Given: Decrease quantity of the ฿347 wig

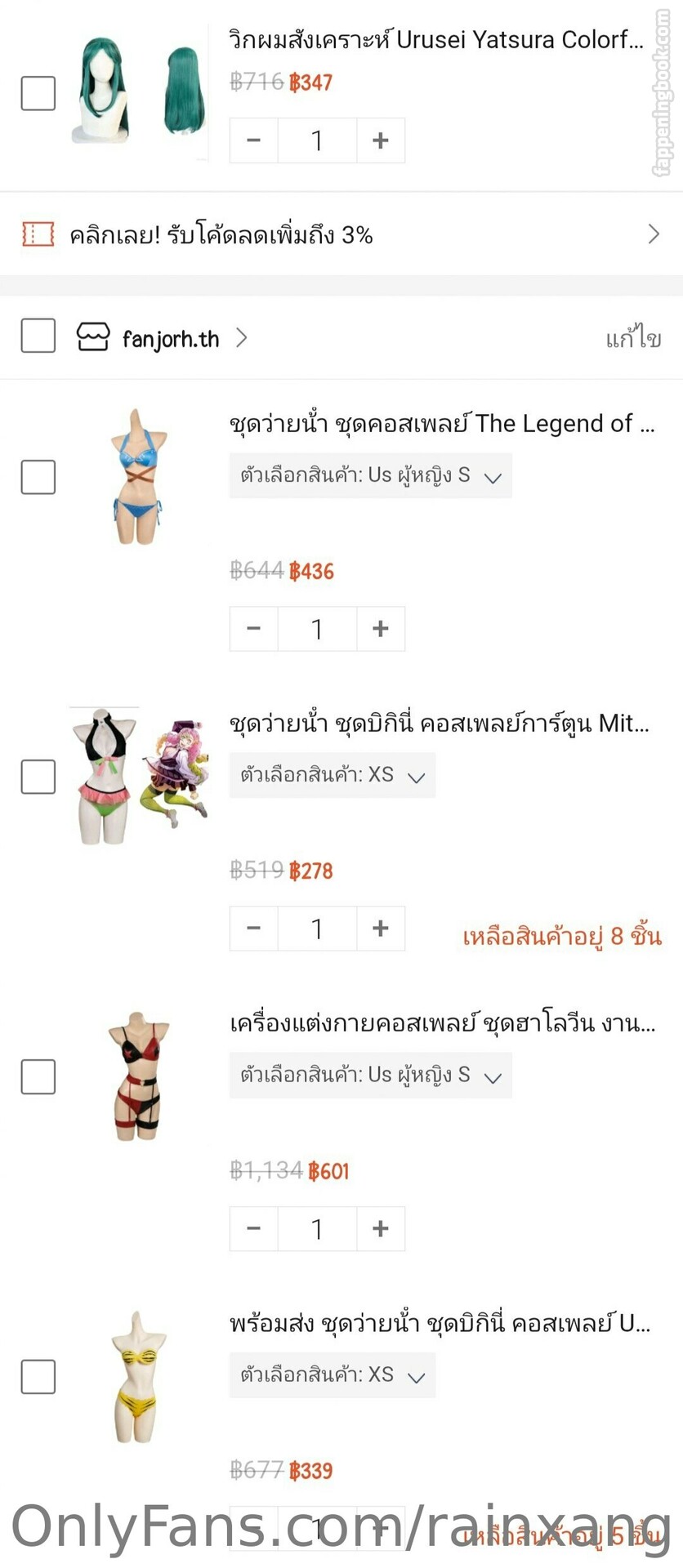Looking at the screenshot, I should coord(253,140).
